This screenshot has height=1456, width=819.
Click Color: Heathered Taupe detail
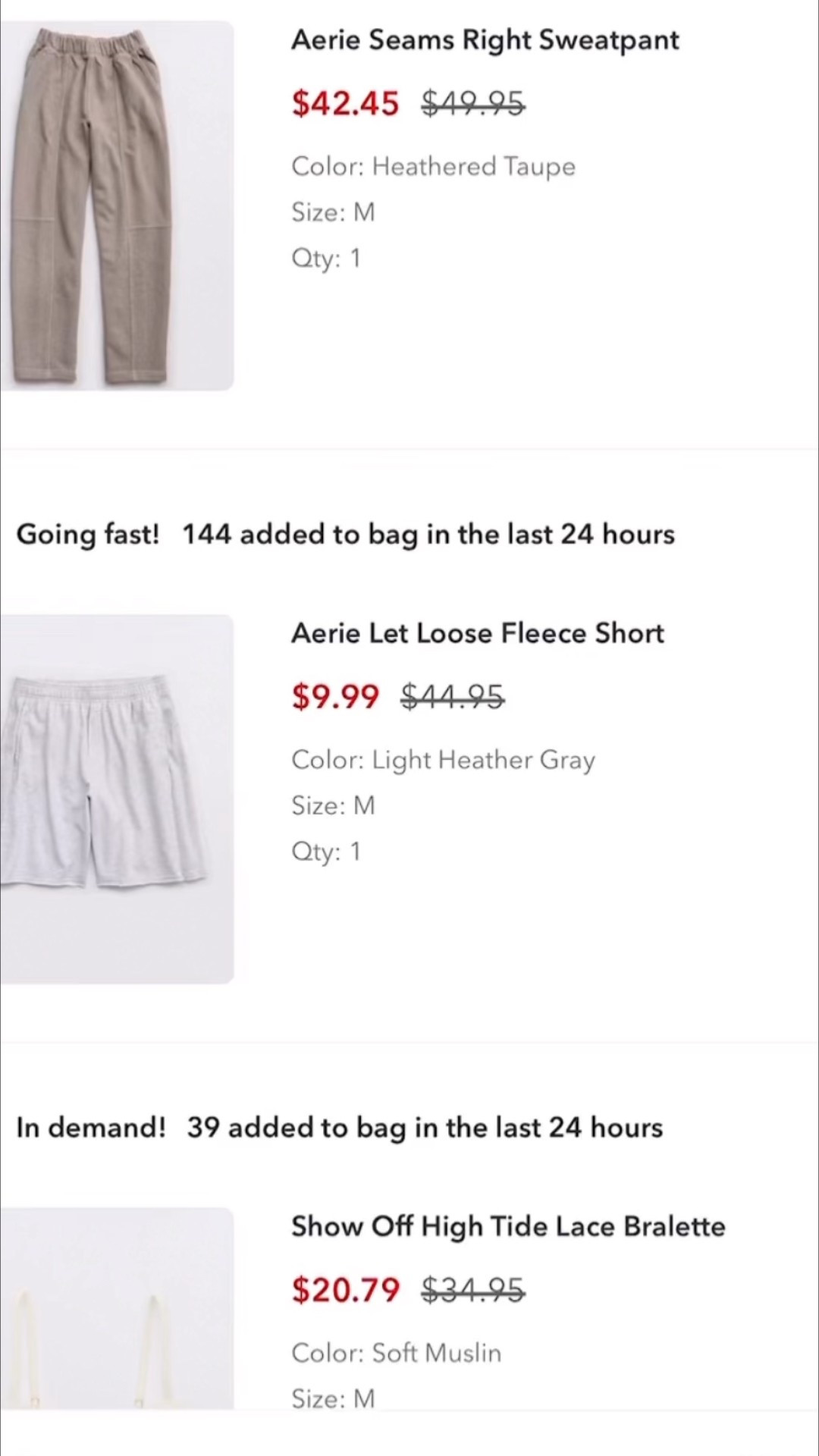pyautogui.click(x=433, y=166)
